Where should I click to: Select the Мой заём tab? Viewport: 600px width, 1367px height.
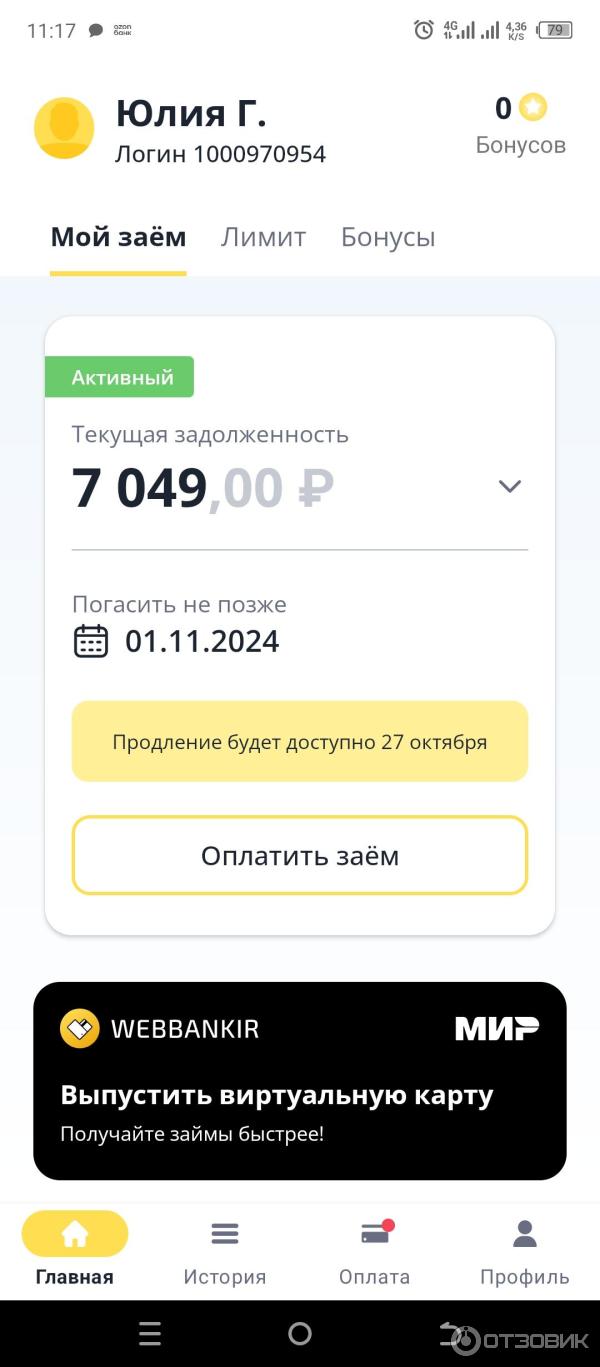pyautogui.click(x=118, y=237)
